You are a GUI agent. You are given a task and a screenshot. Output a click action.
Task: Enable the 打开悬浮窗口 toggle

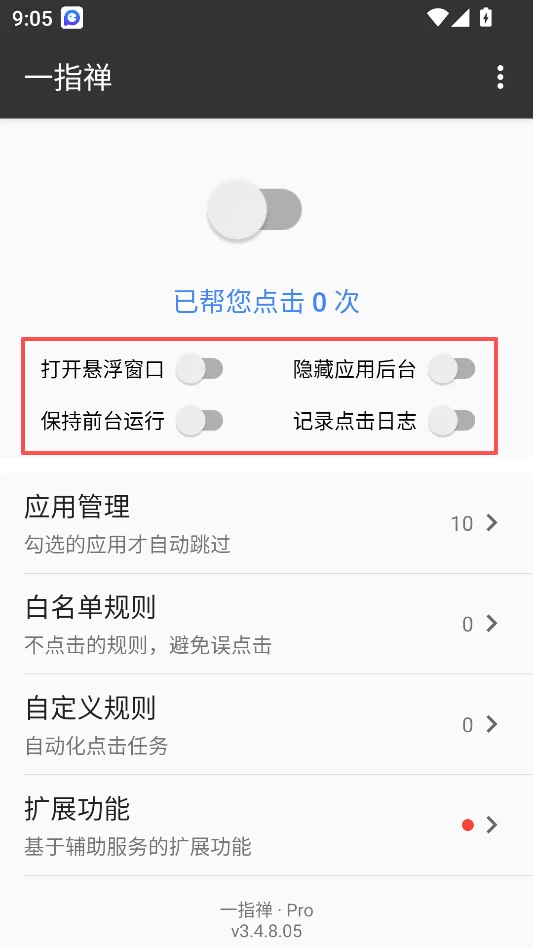pyautogui.click(x=199, y=369)
